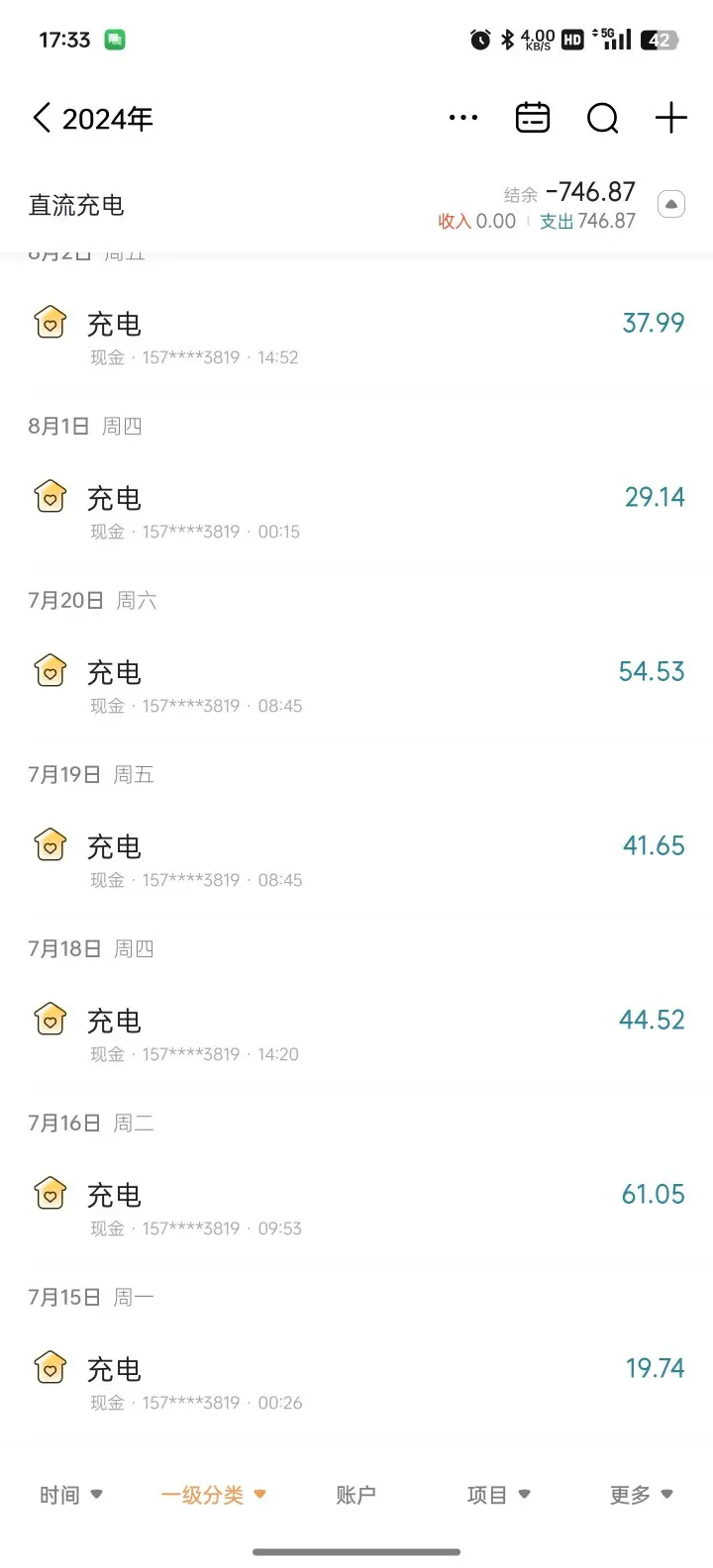This screenshot has height=1568, width=713.
Task: Expand the 时间 filter dropdown
Action: 71,1495
